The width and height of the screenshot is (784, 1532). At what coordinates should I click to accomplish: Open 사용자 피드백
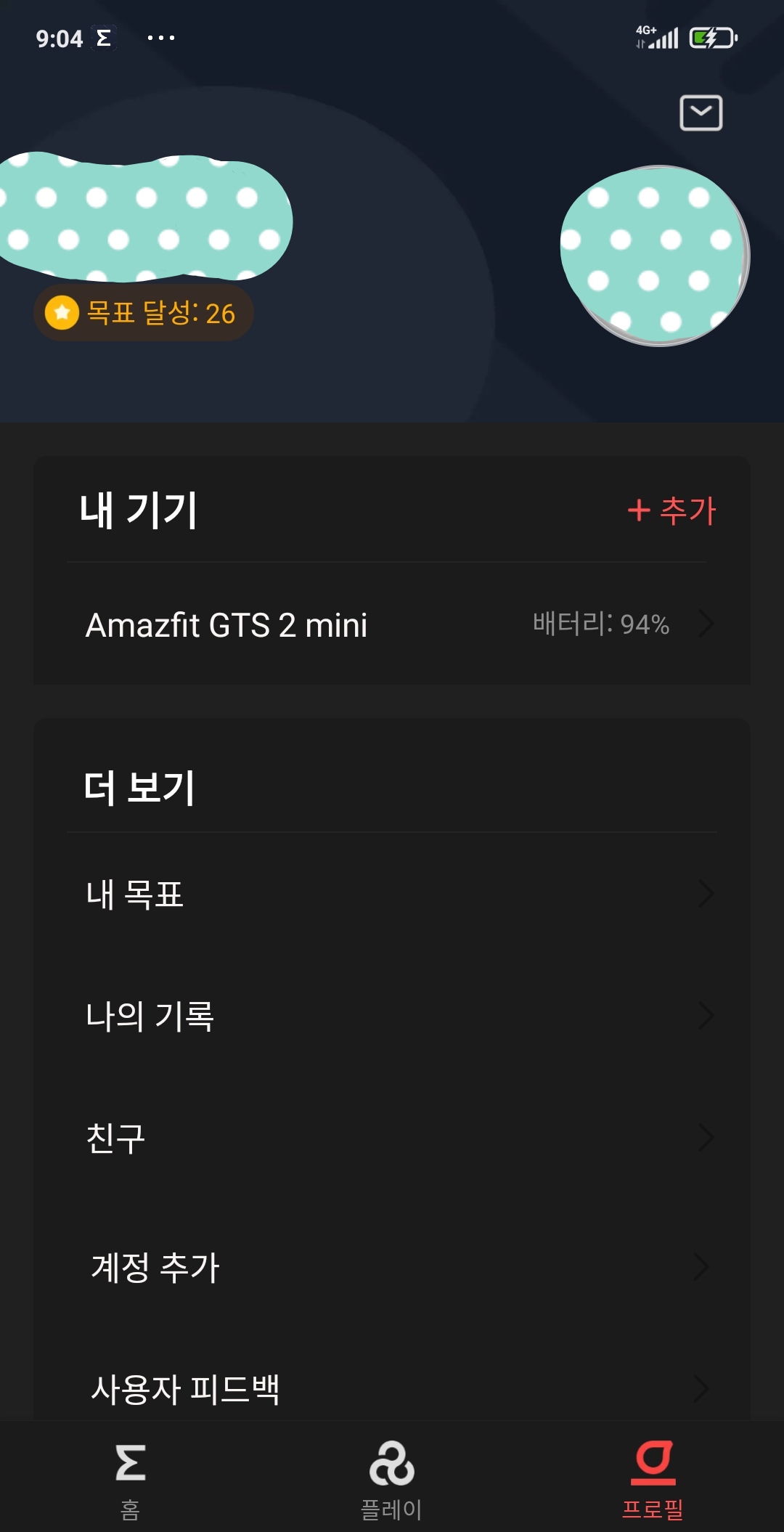point(392,1389)
